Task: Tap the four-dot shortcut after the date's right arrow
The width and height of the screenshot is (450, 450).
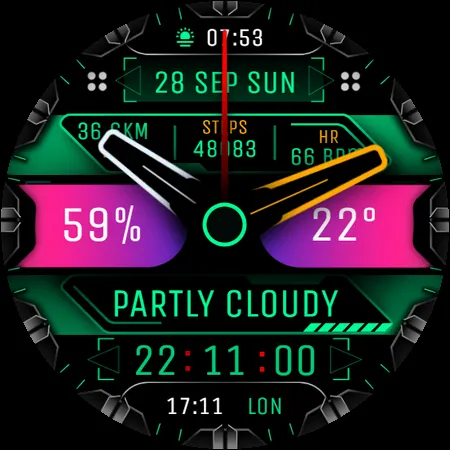Action: 350,81
